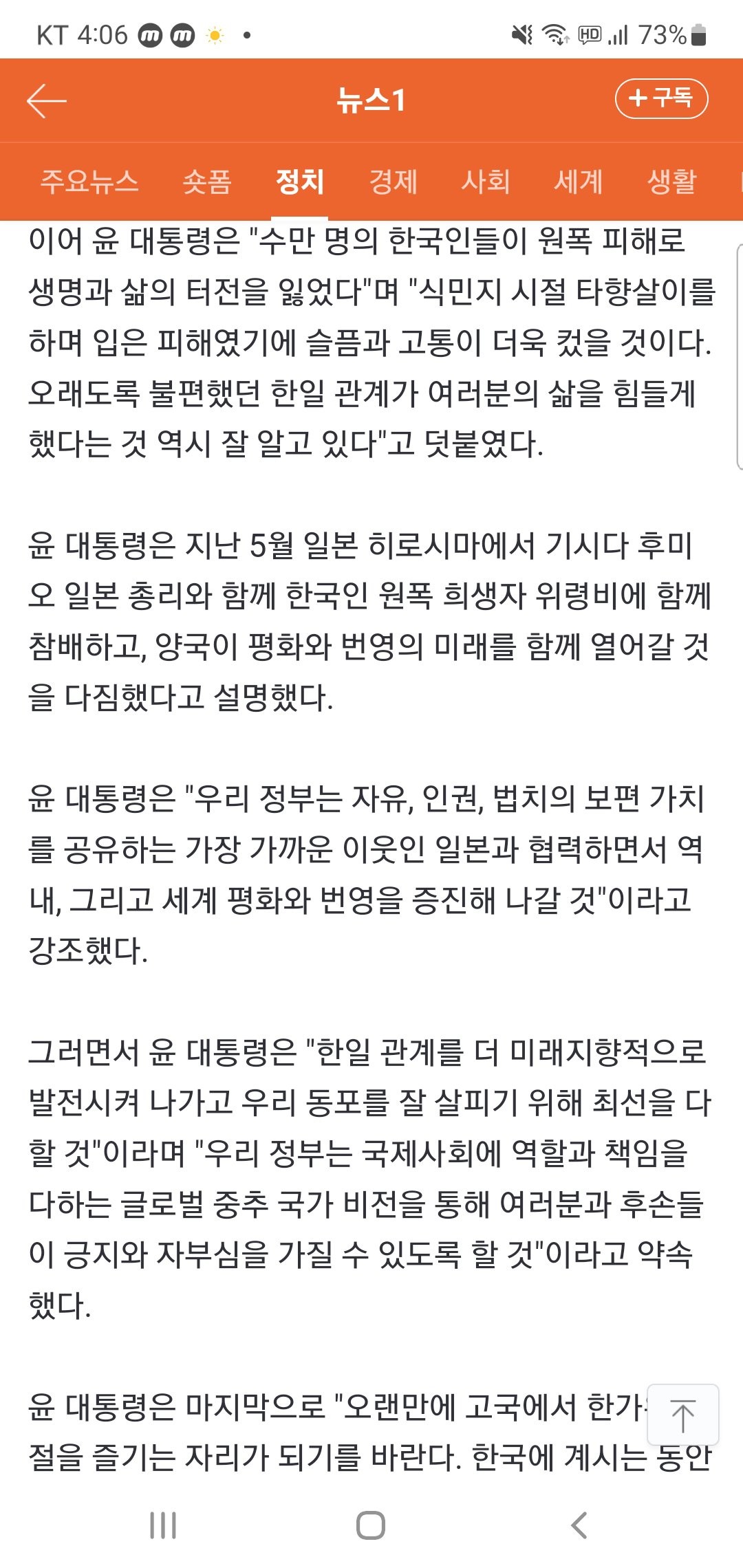Viewport: 743px width, 1568px height.
Task: Open recent apps from the navigation bar
Action: click(x=163, y=1525)
